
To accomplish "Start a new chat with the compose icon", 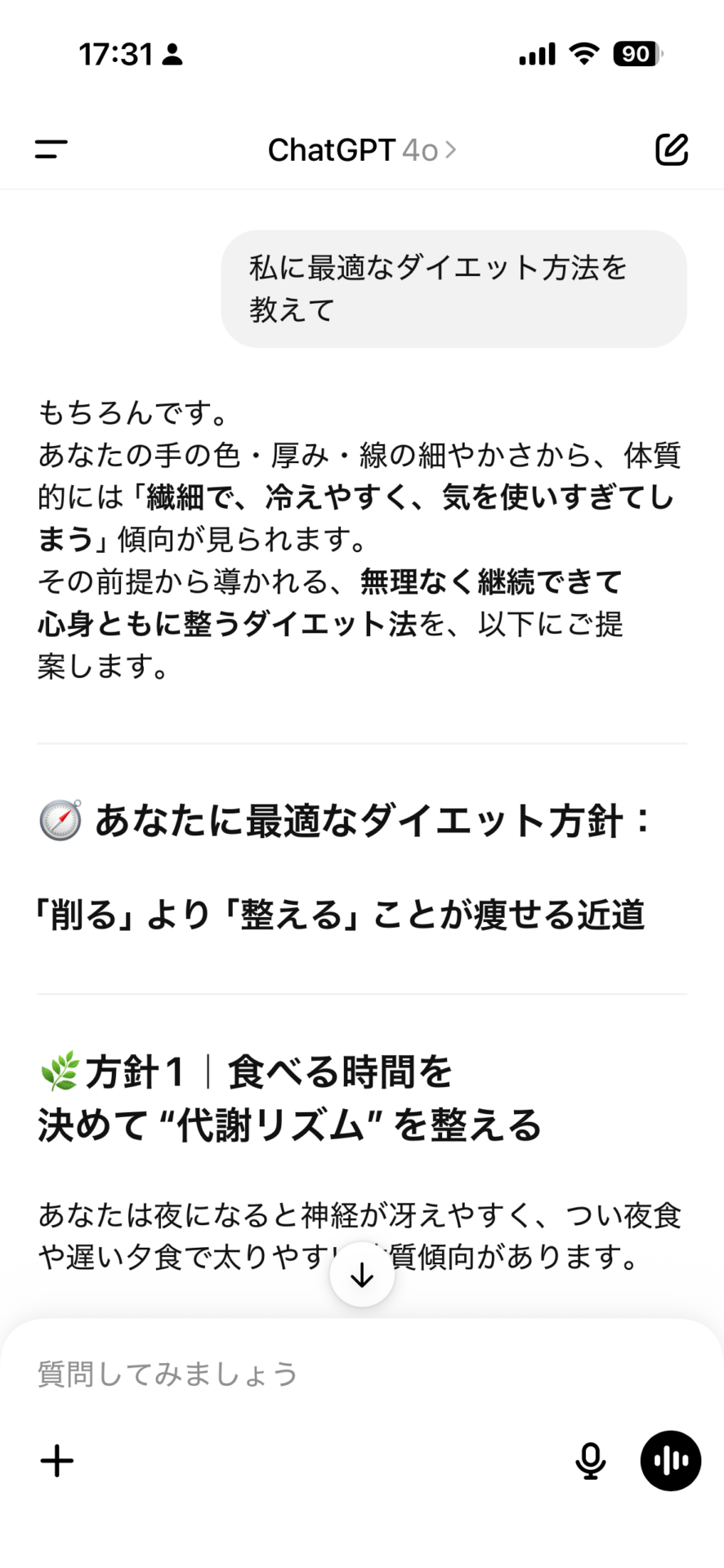I will pyautogui.click(x=672, y=149).
